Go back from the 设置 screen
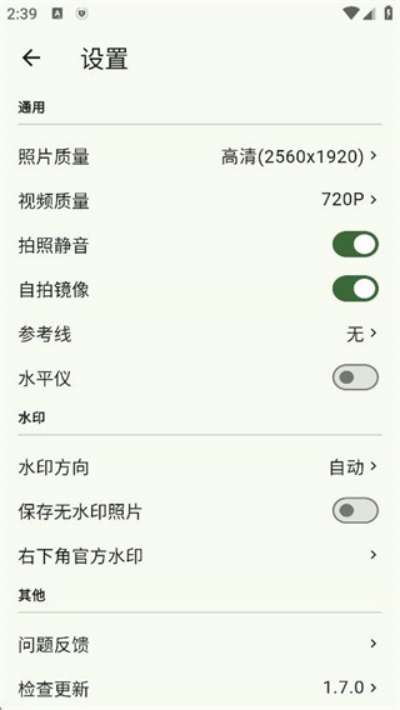Screen dimensions: 400x710 [x=31, y=58]
